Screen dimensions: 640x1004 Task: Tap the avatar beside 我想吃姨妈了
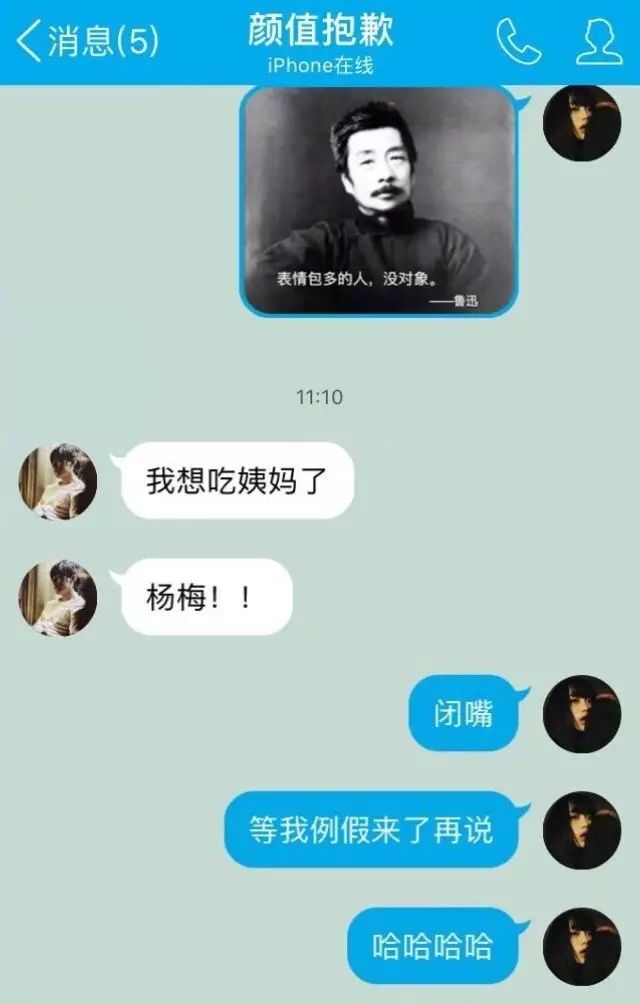click(58, 481)
